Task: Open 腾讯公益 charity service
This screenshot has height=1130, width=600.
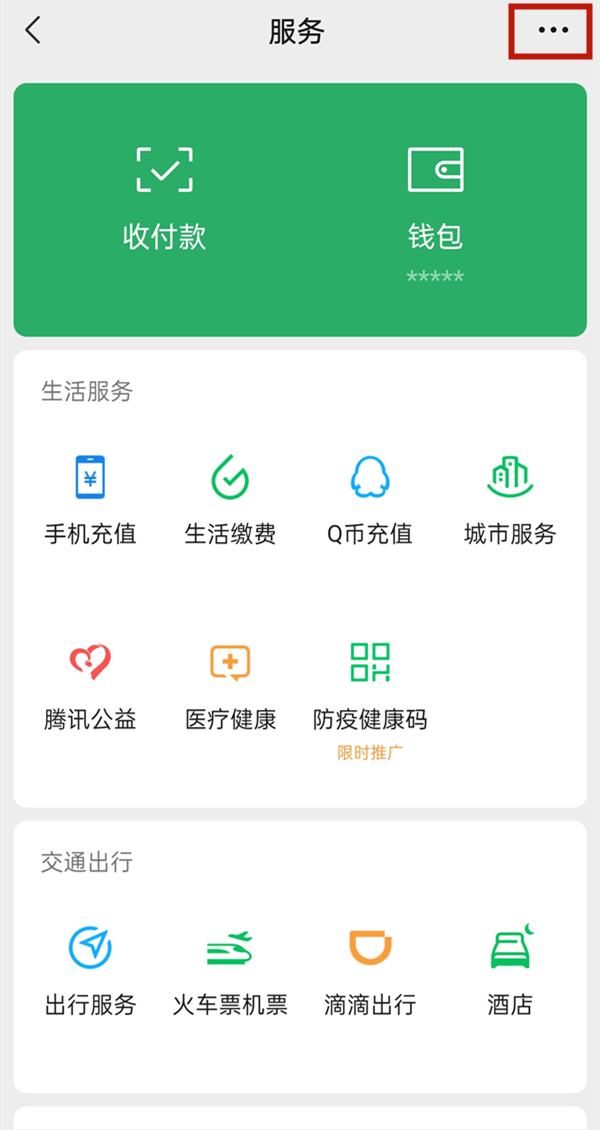Action: coord(90,685)
